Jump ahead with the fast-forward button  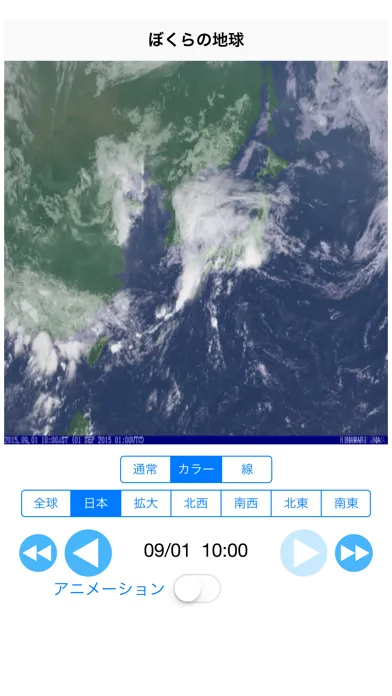[x=354, y=553]
